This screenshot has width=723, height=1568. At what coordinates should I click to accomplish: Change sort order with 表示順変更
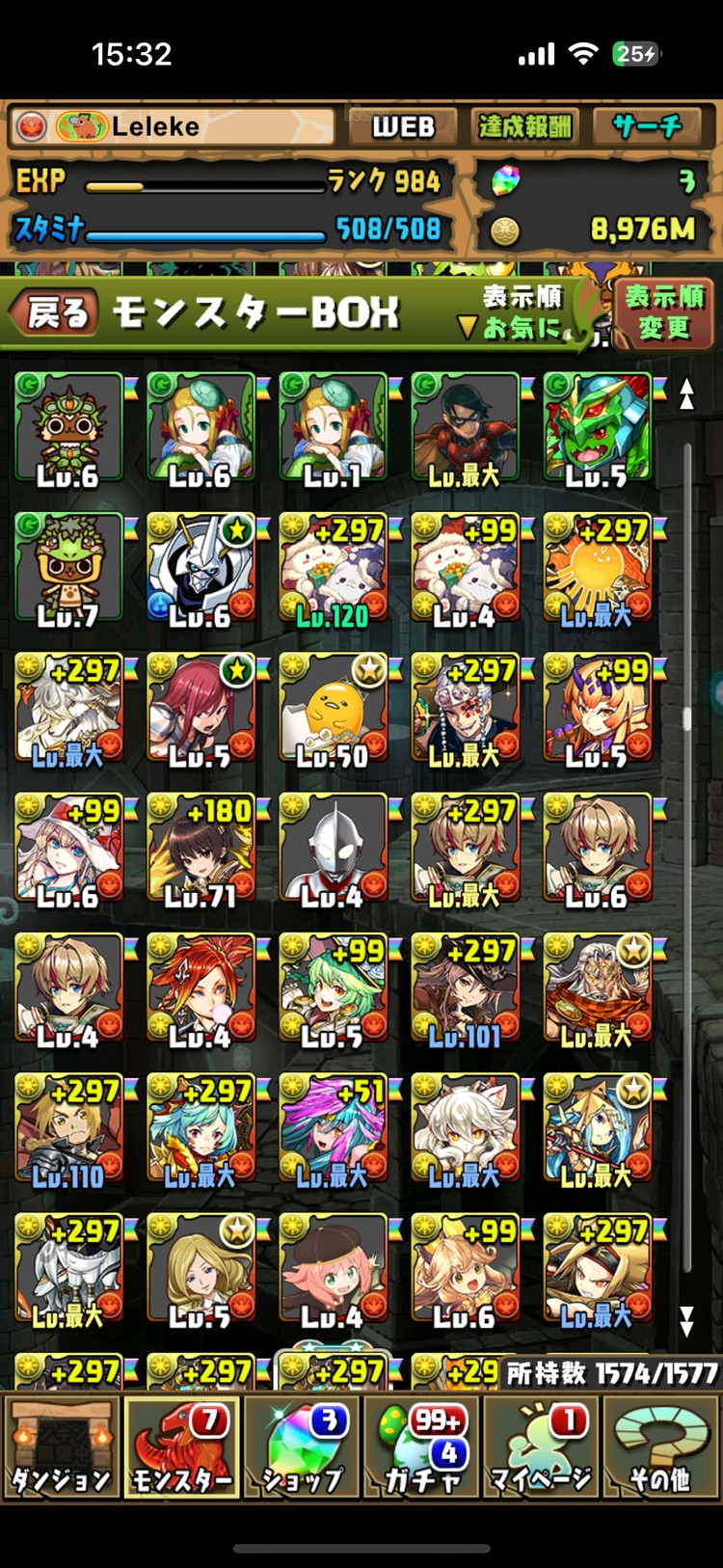point(664,312)
